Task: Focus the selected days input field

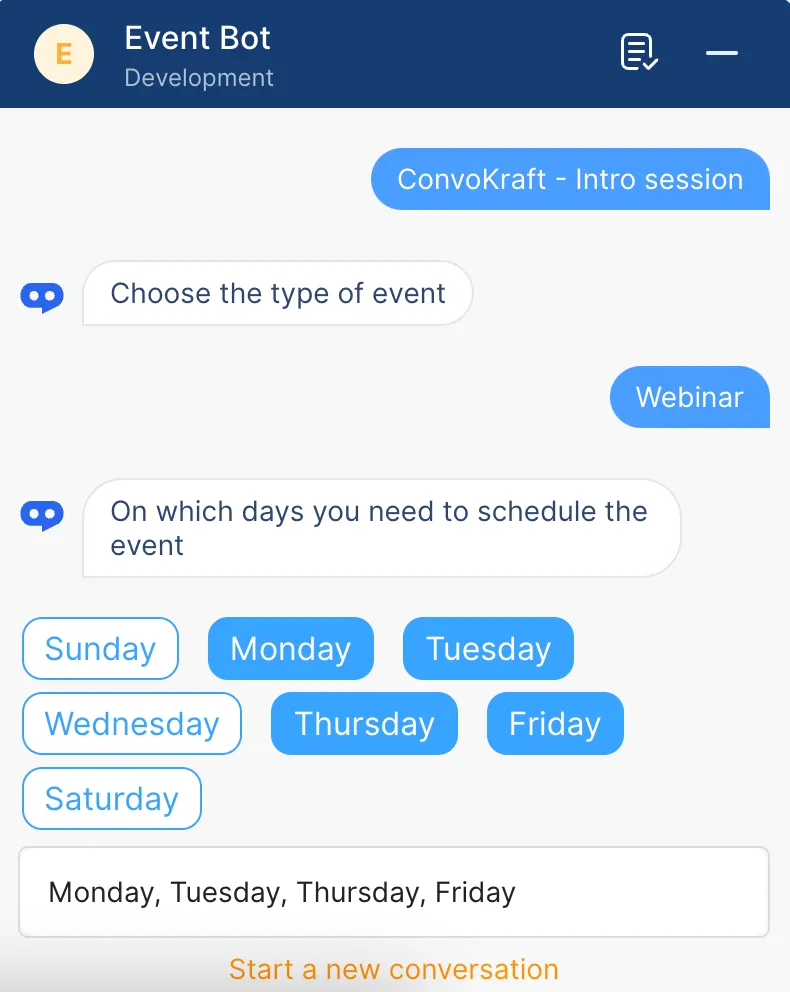Action: 394,892
